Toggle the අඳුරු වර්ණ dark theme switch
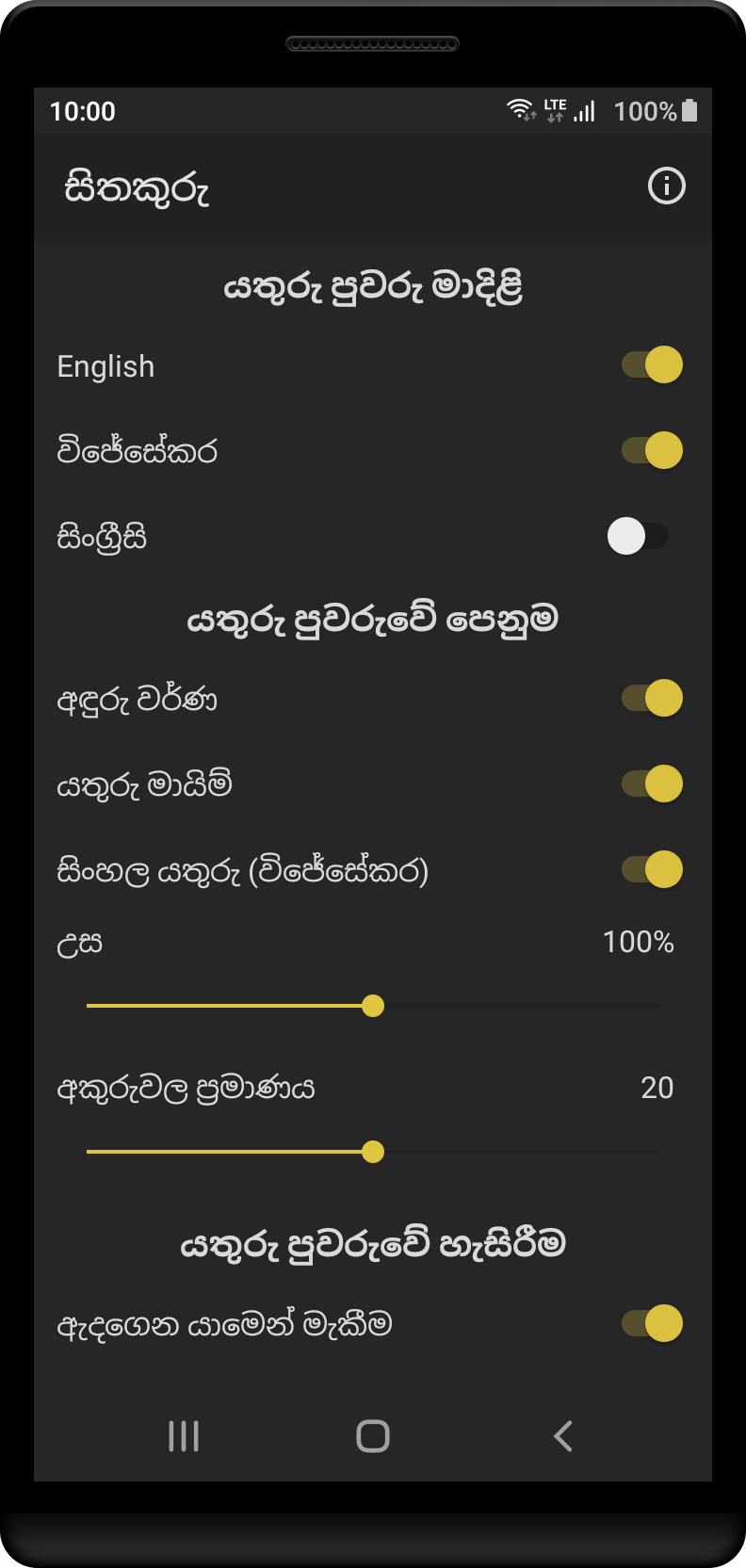 pyautogui.click(x=652, y=698)
